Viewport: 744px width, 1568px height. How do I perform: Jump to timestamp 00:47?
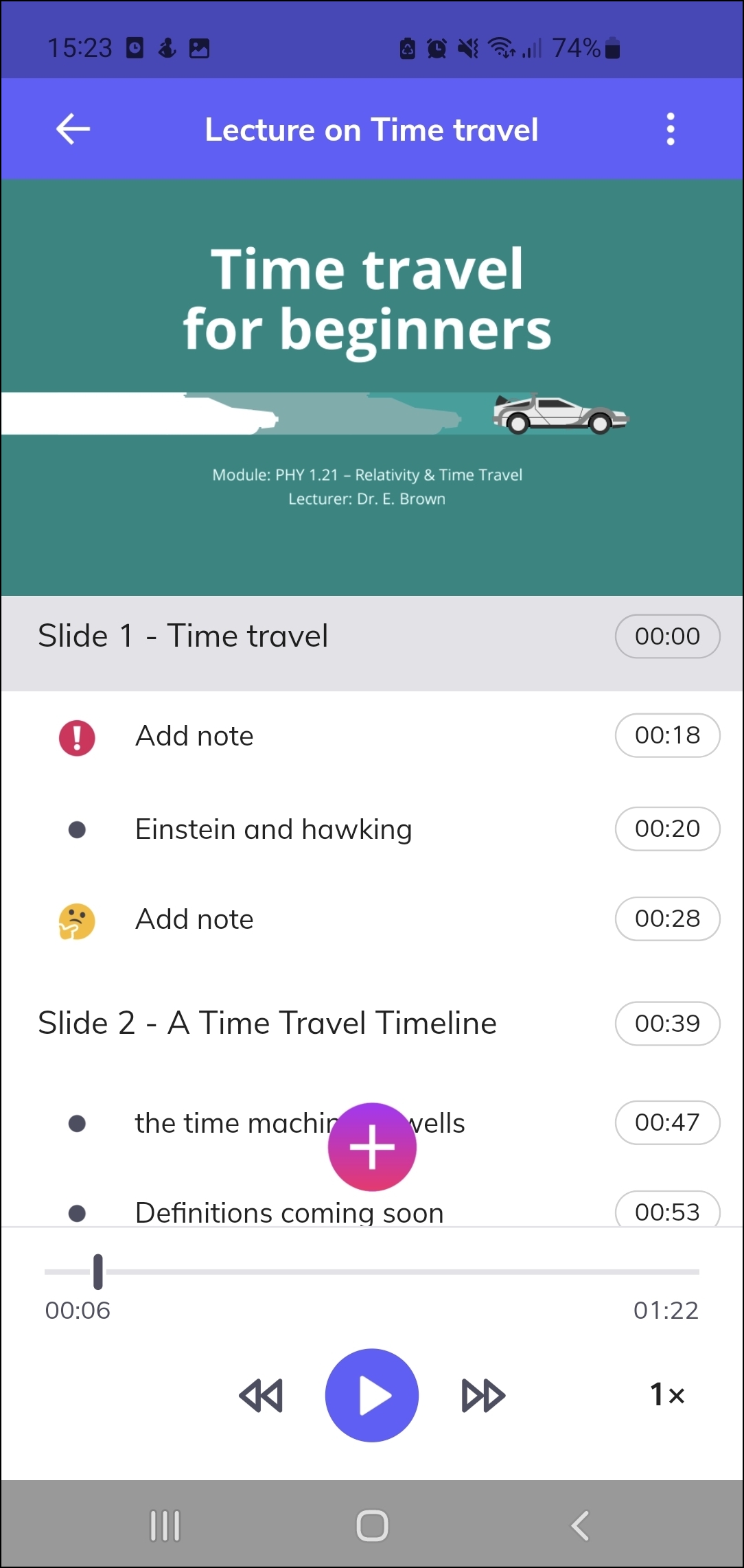tap(666, 1122)
